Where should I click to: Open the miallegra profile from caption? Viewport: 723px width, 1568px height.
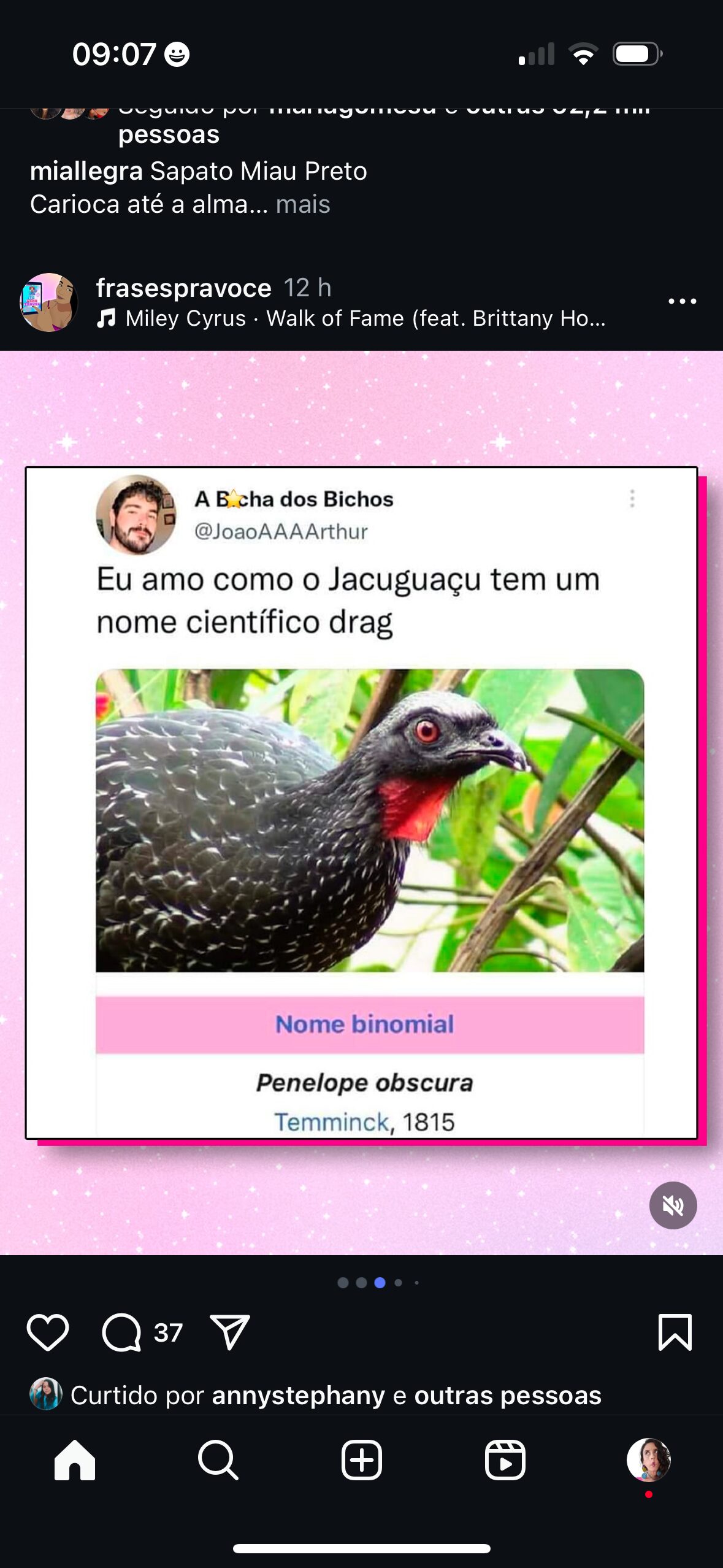point(86,171)
